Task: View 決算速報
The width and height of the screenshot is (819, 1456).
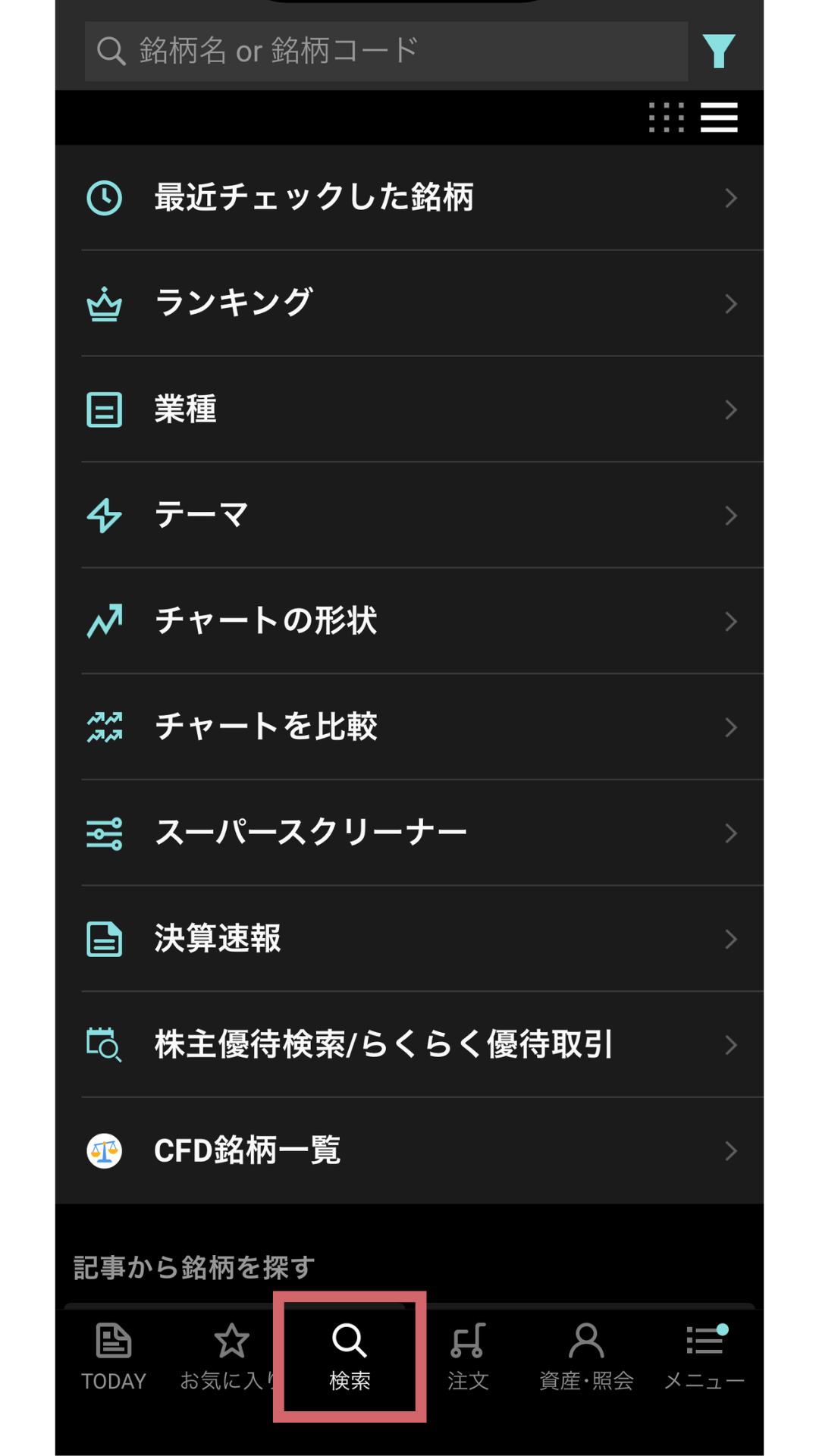Action: (x=409, y=939)
